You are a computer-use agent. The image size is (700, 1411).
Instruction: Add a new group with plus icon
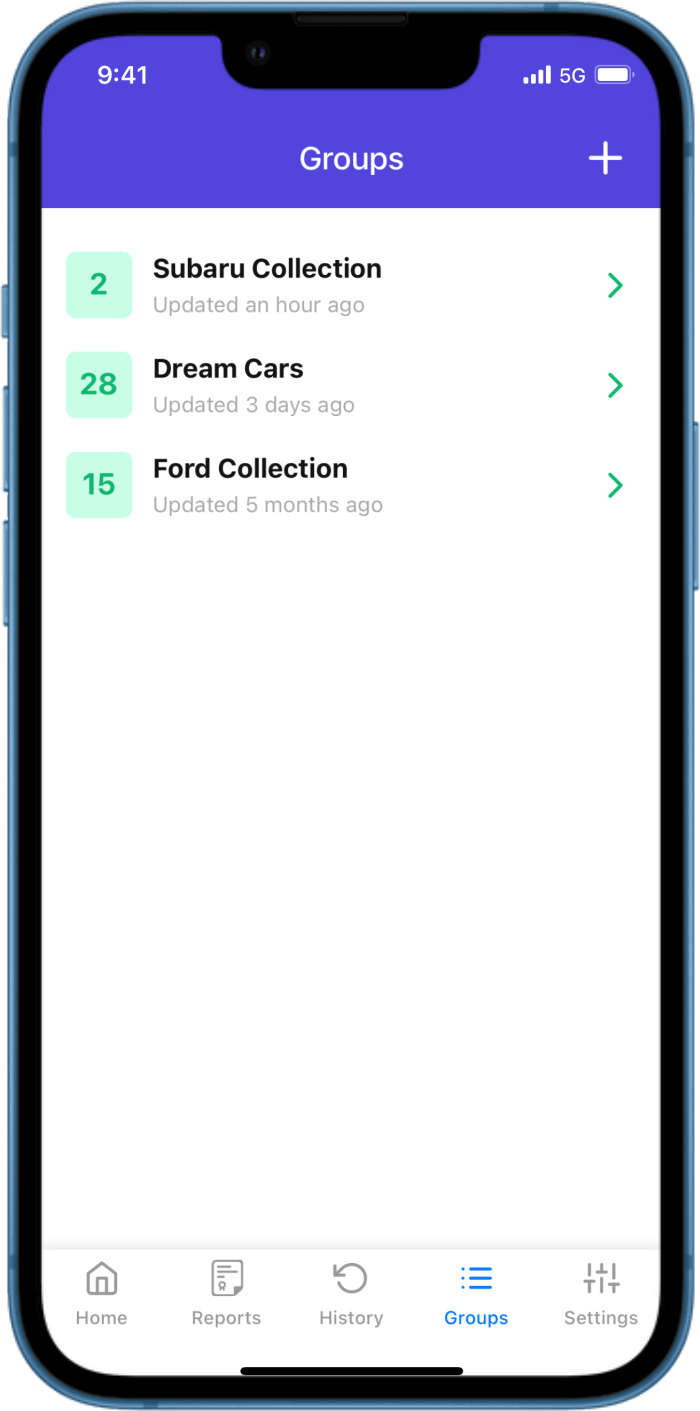click(605, 158)
